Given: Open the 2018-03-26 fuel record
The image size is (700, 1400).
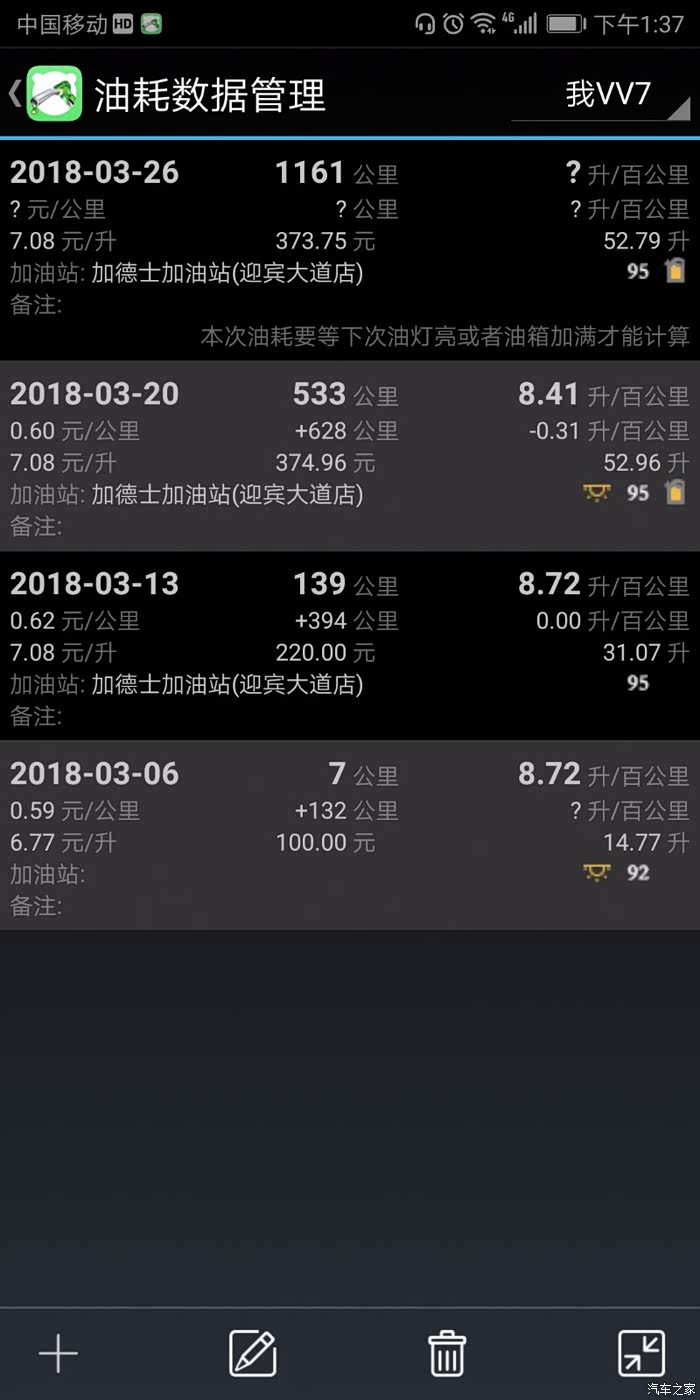Looking at the screenshot, I should [350, 250].
